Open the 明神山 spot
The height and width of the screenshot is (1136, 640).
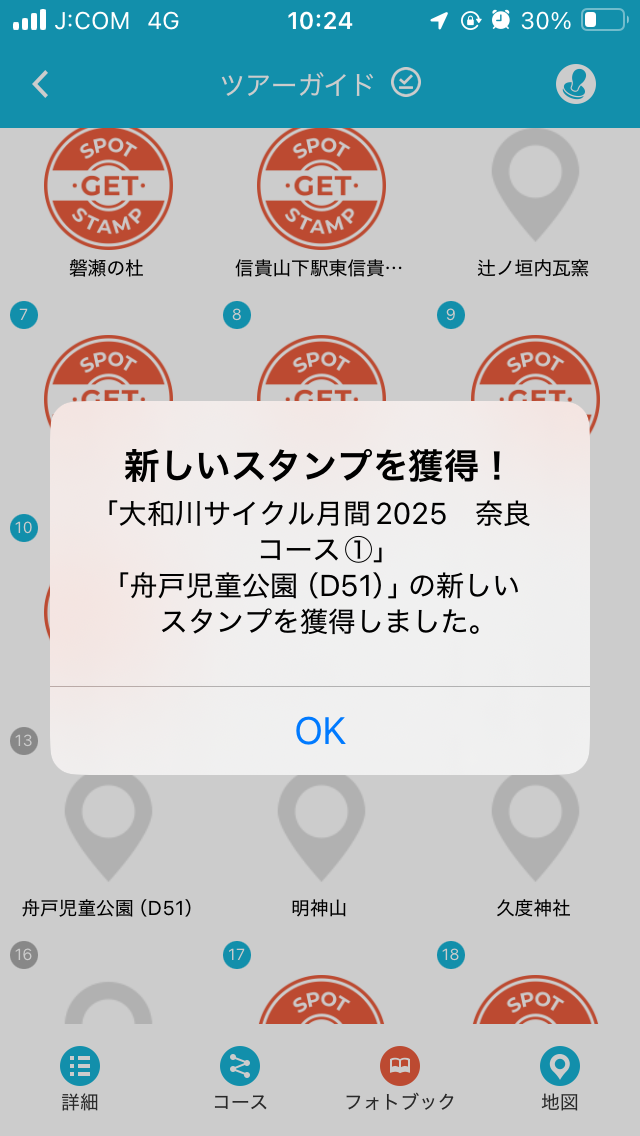[321, 828]
